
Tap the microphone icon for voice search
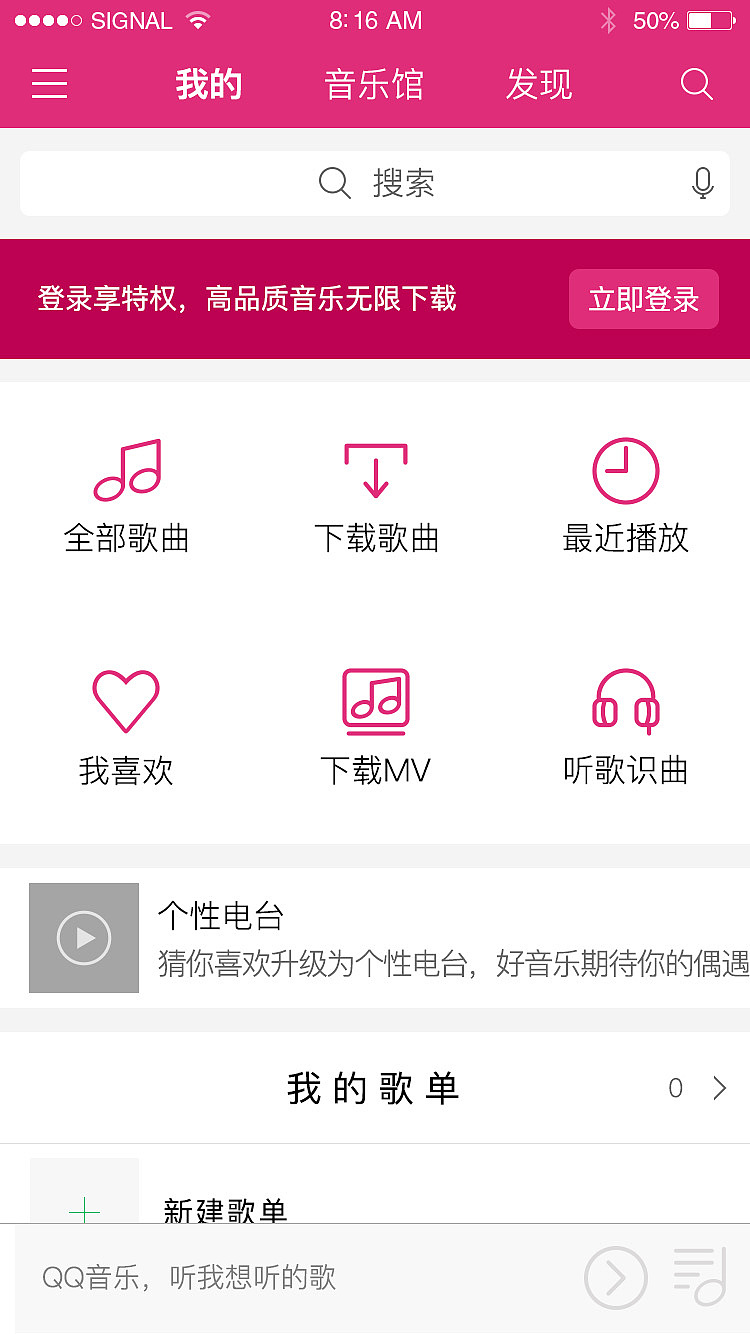point(703,183)
